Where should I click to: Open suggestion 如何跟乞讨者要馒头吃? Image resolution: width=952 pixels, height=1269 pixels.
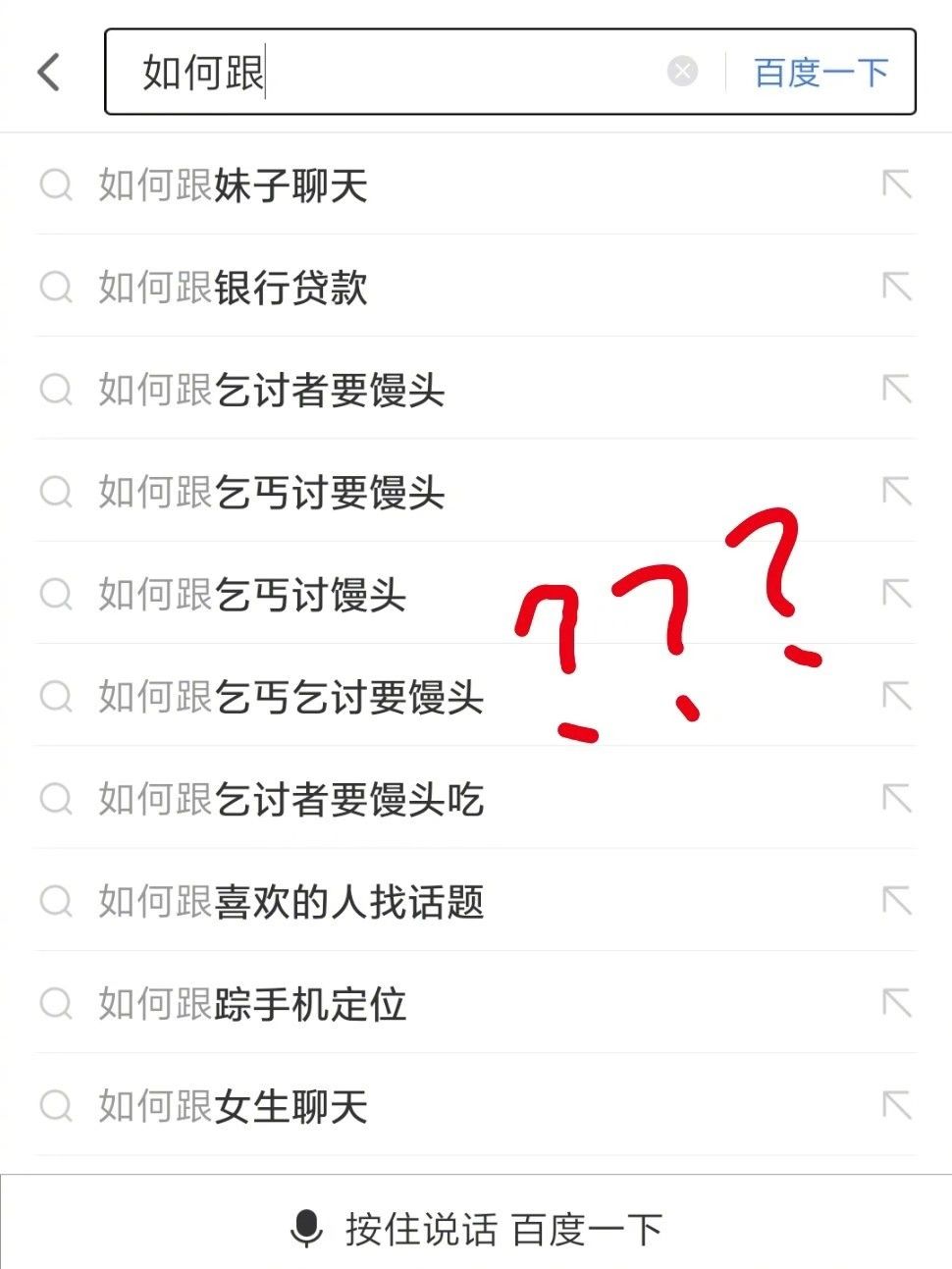291,800
